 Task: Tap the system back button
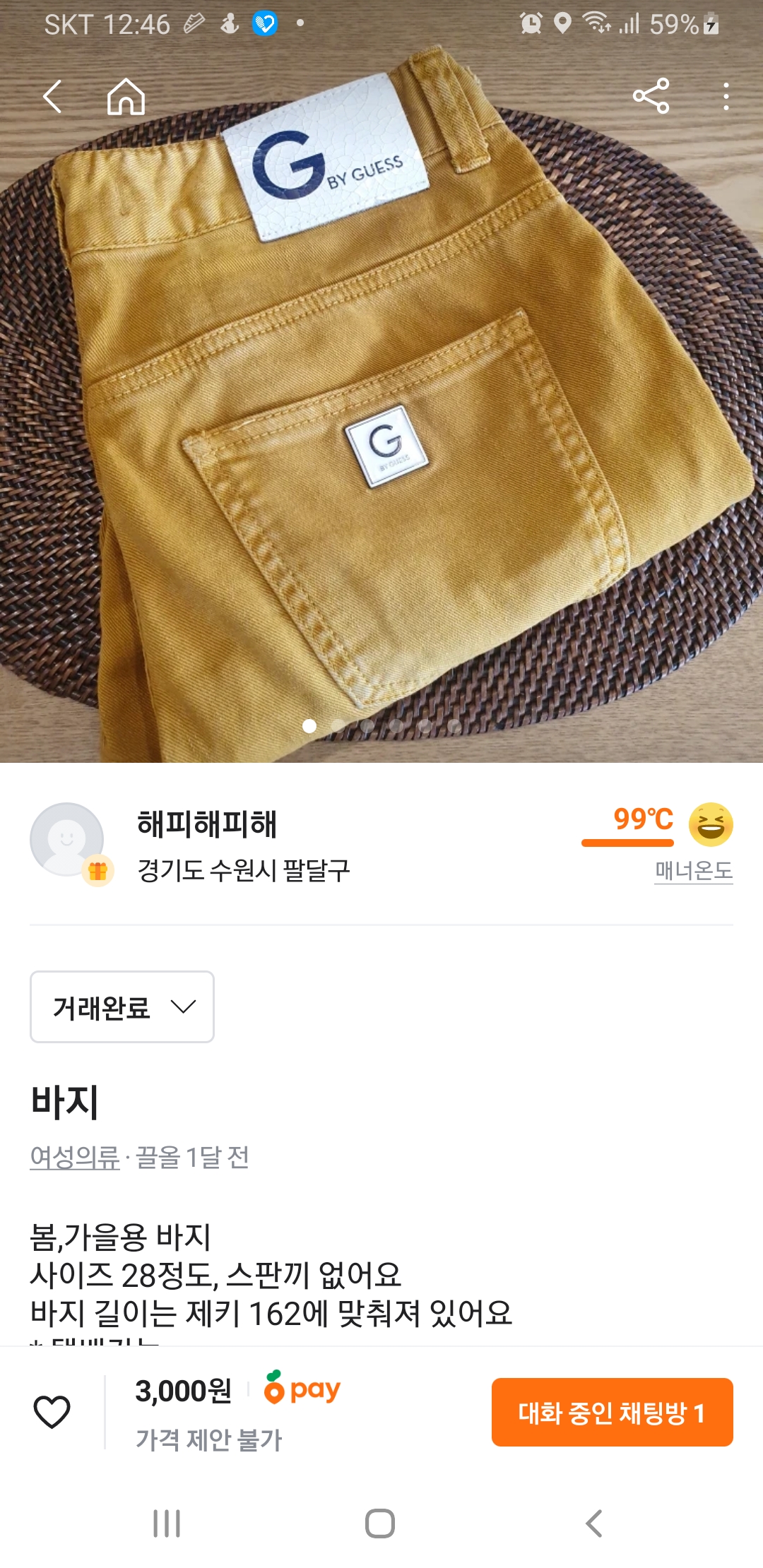point(594,1524)
